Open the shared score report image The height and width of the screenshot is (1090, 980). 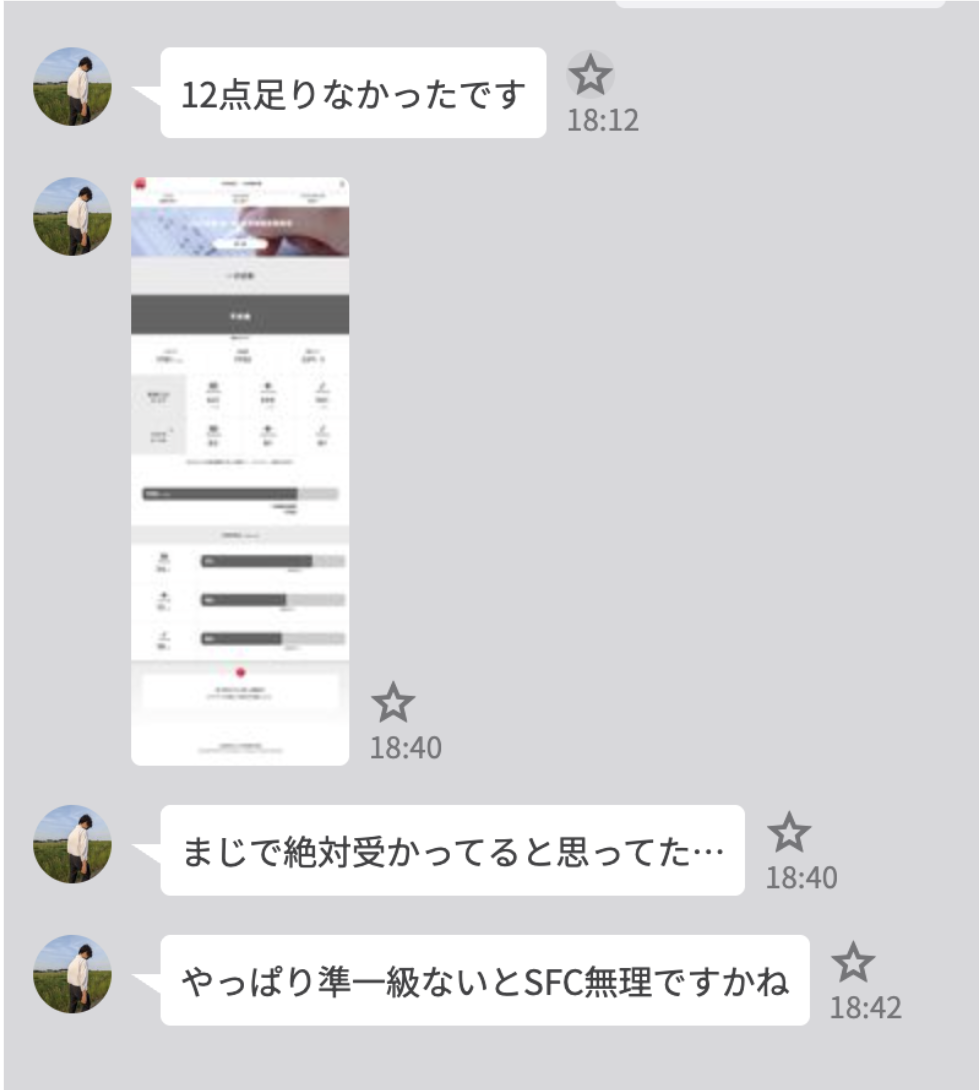[x=240, y=470]
